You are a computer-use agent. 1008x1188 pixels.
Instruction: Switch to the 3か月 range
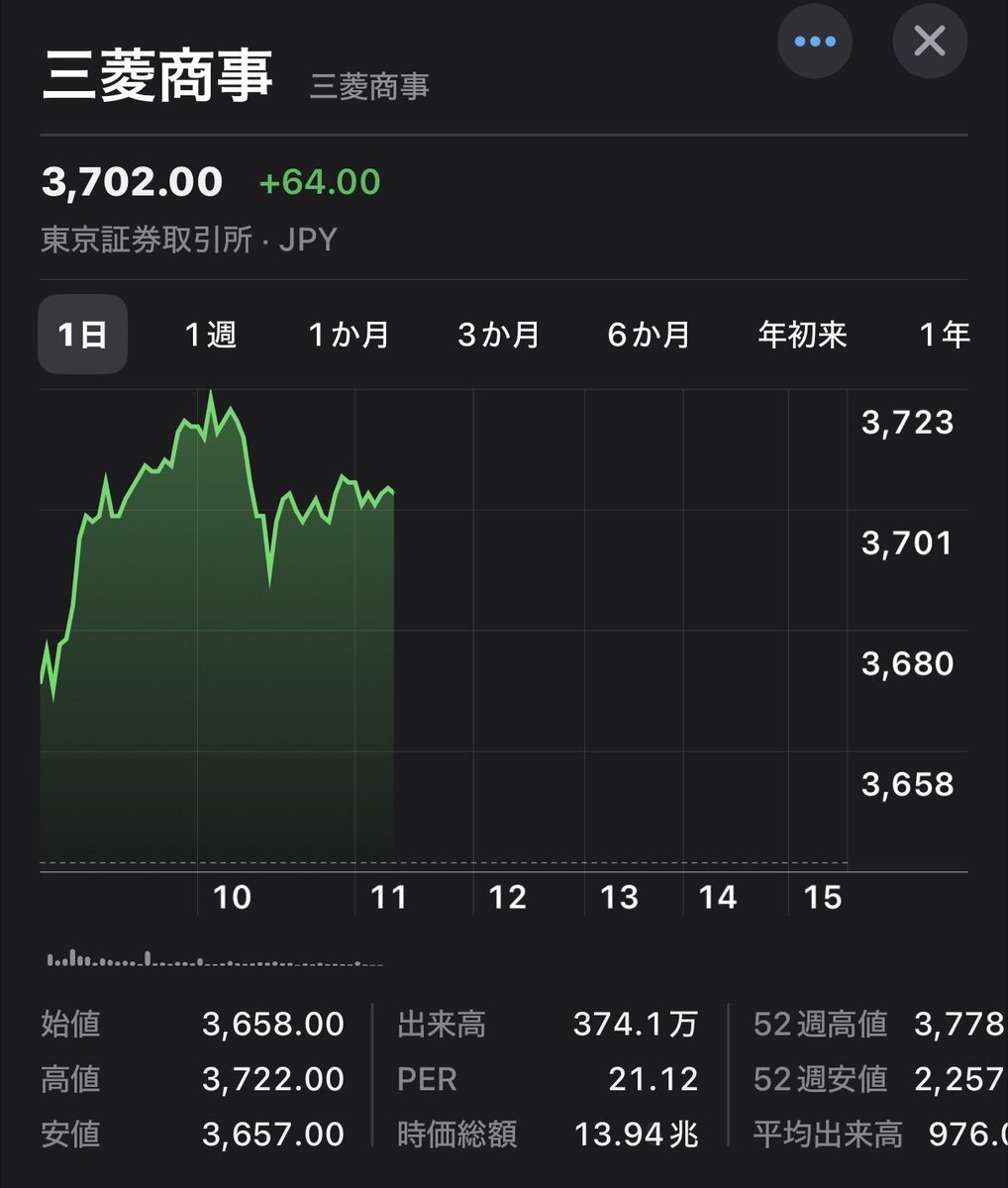[498, 335]
